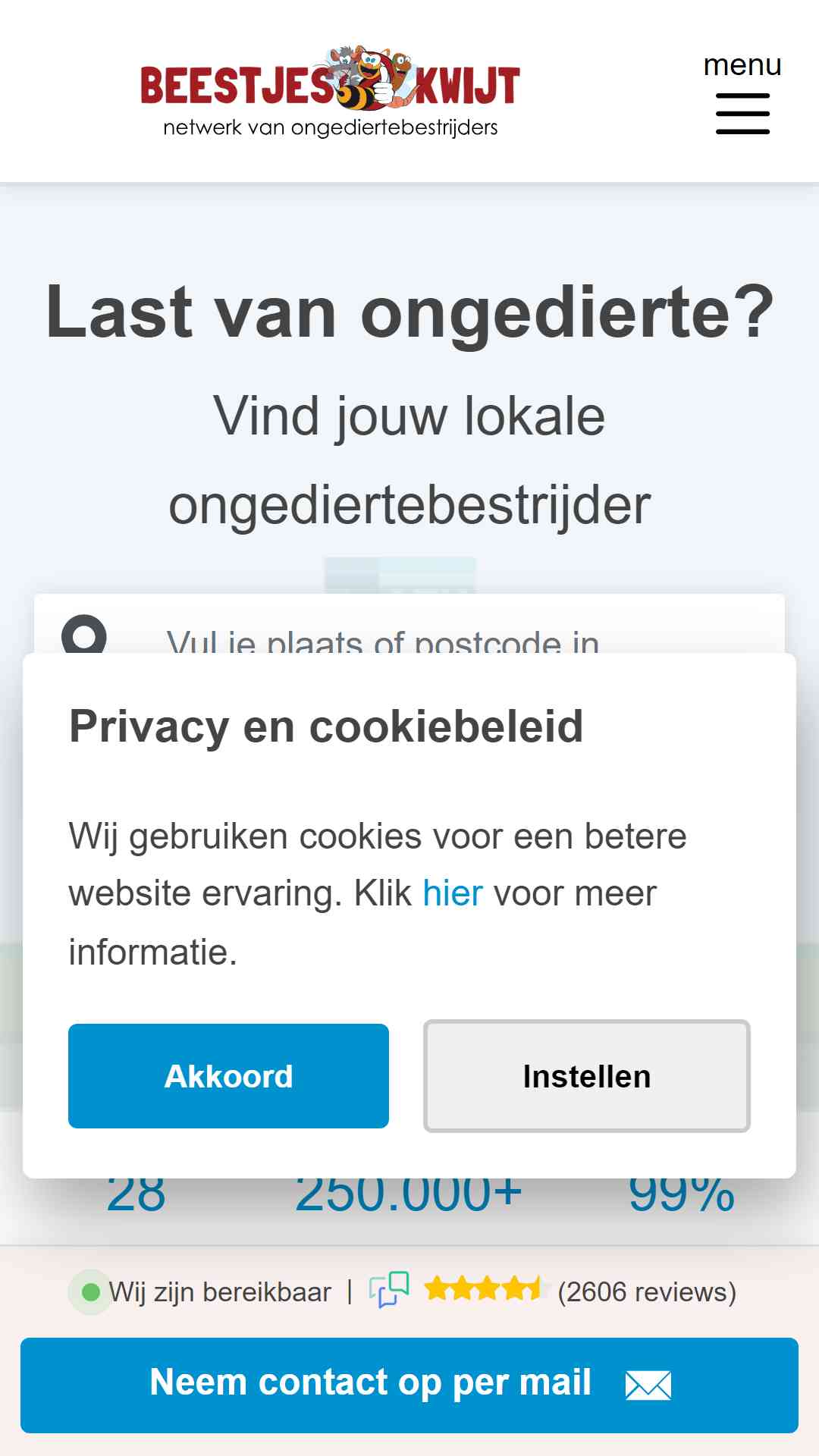The width and height of the screenshot is (819, 1456).
Task: Accept cookies with Akkoord
Action: click(228, 1075)
